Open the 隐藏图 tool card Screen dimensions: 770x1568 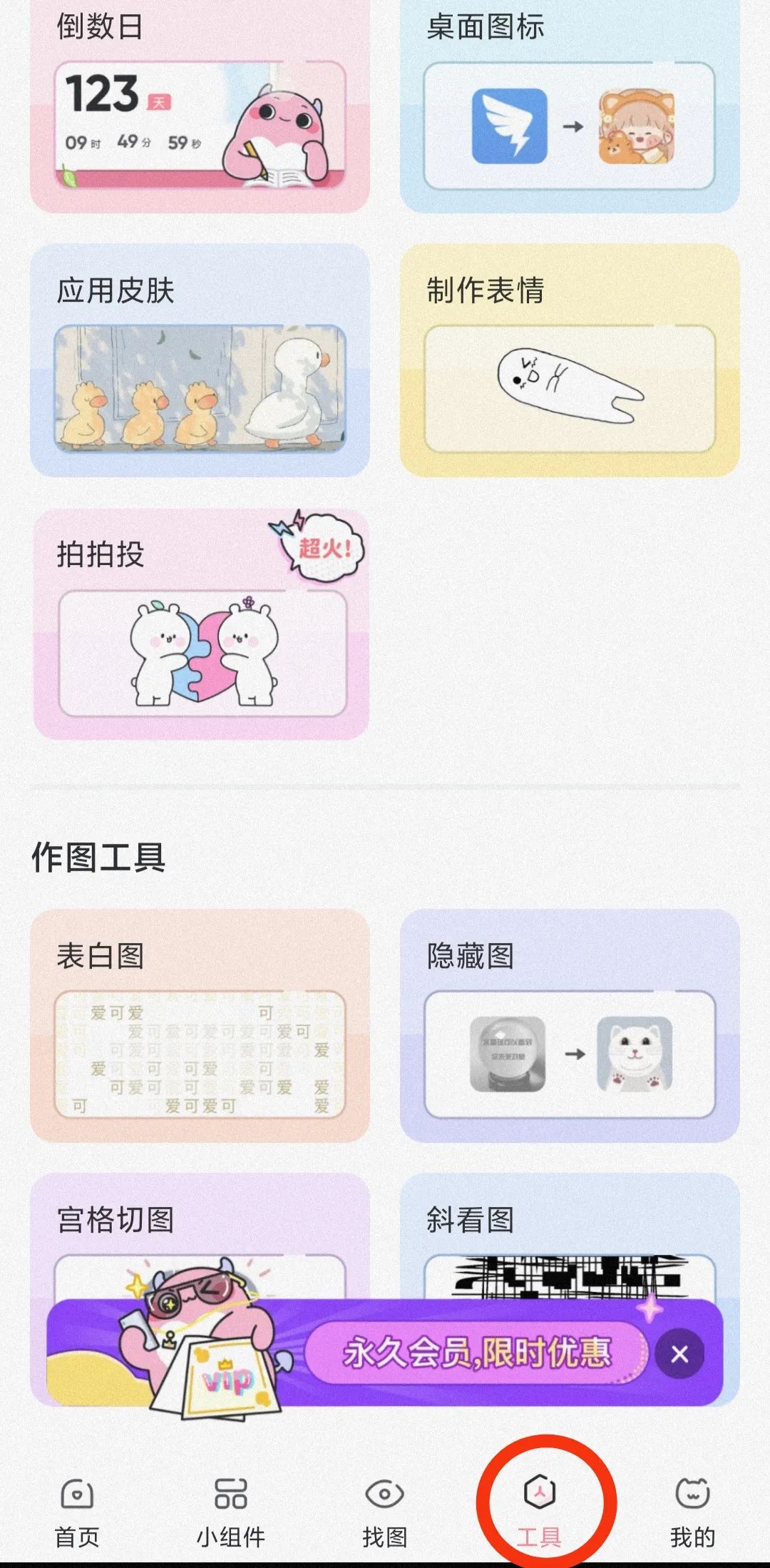point(570,1026)
